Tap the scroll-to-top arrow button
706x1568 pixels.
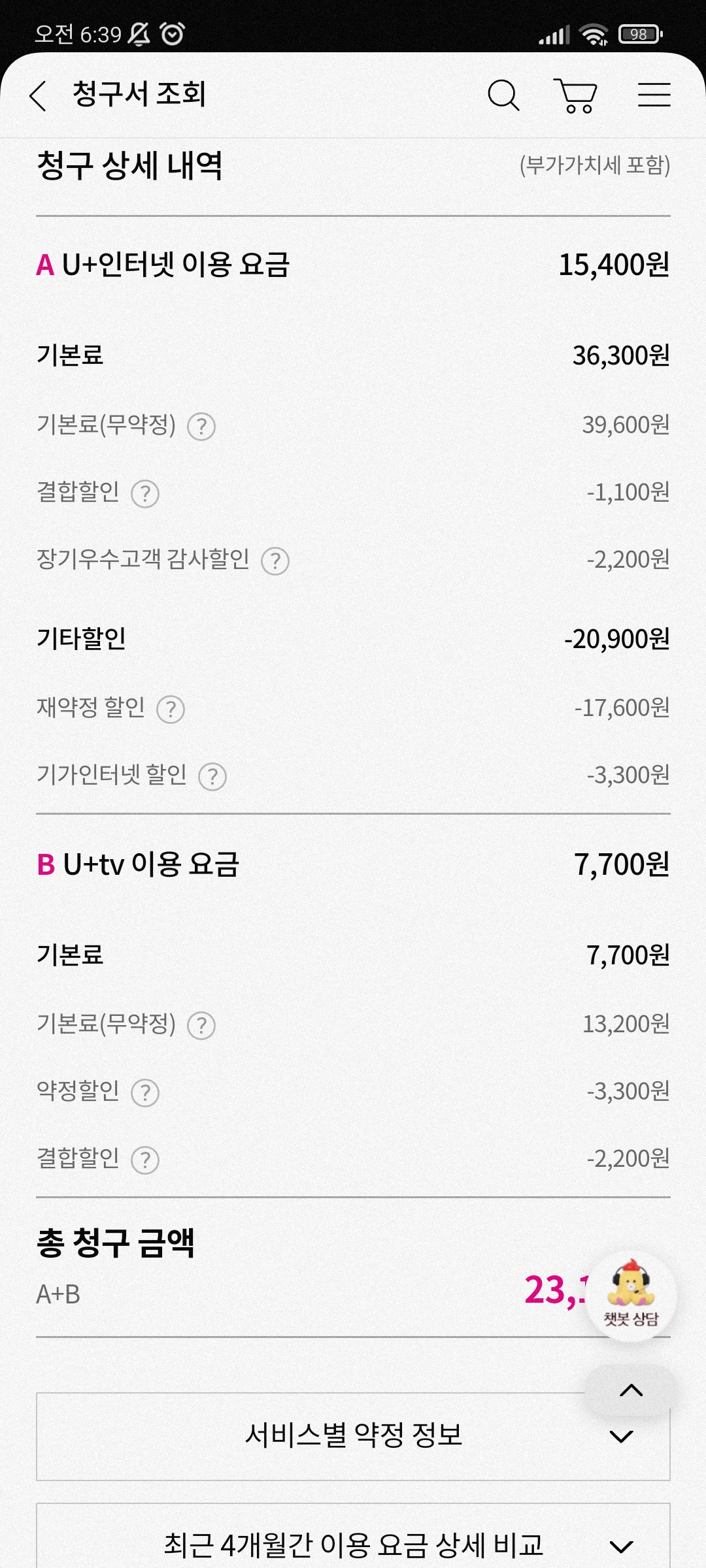[x=631, y=1390]
